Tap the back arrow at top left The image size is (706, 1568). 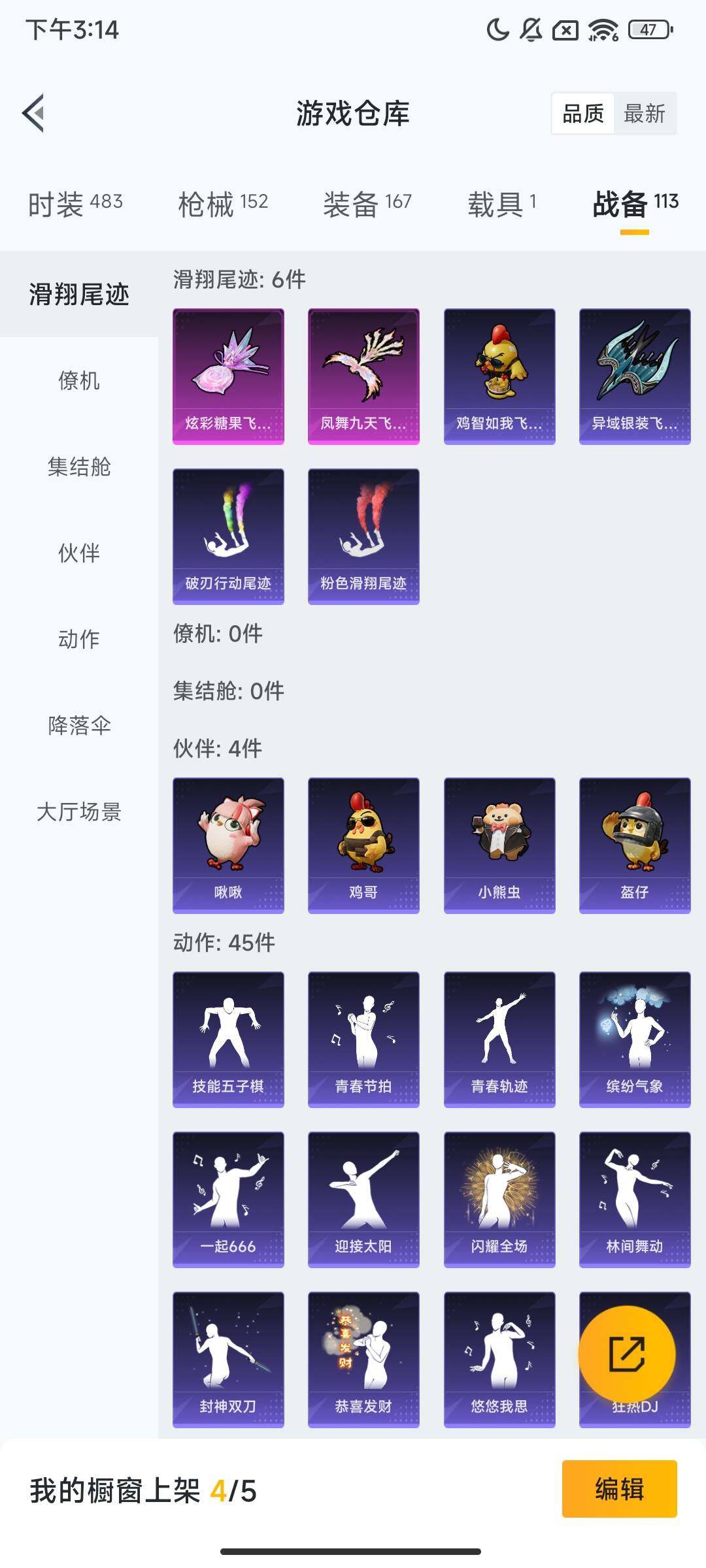(33, 113)
